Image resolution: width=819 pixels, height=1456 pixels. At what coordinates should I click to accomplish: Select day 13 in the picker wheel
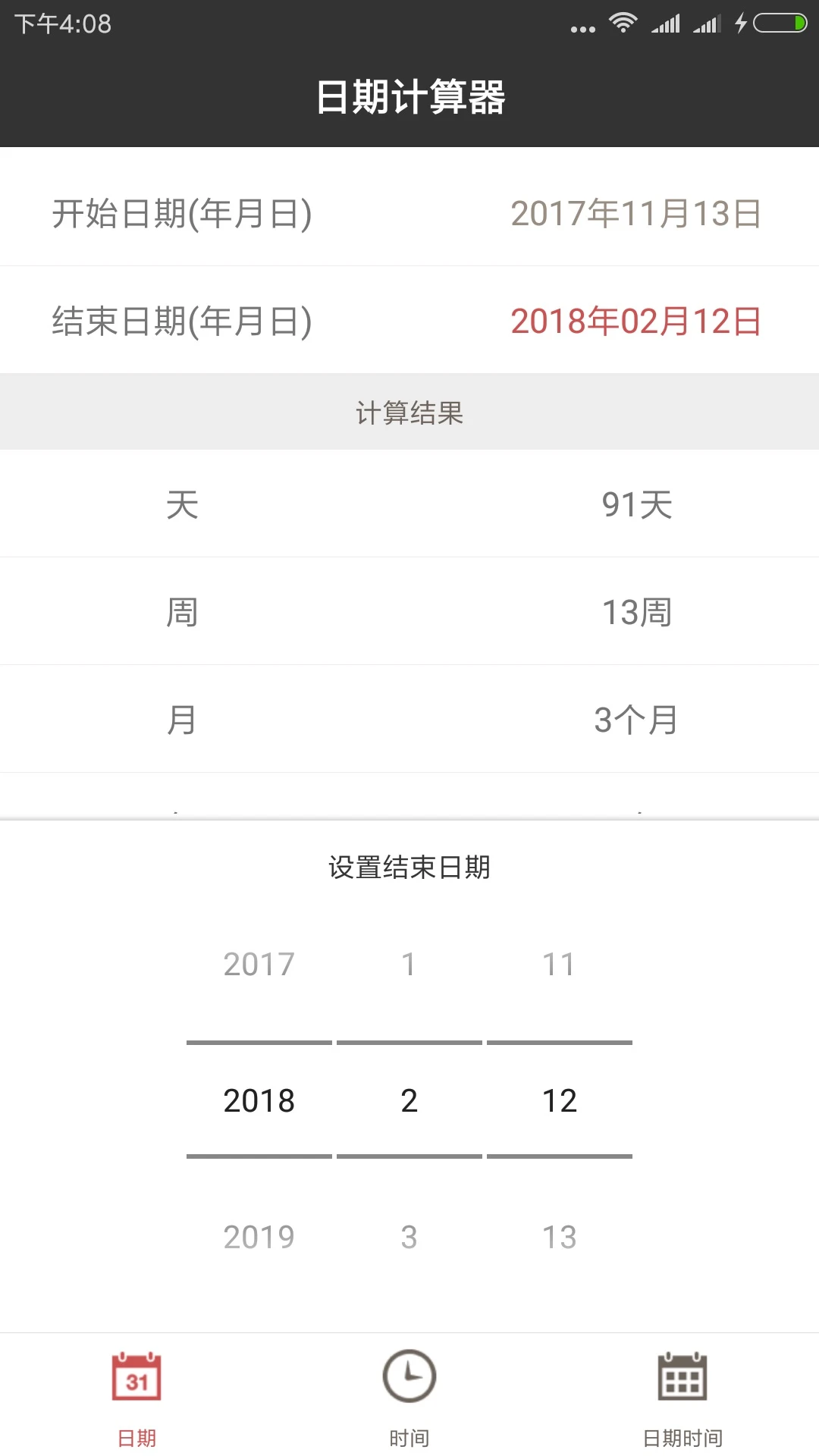pos(560,1236)
